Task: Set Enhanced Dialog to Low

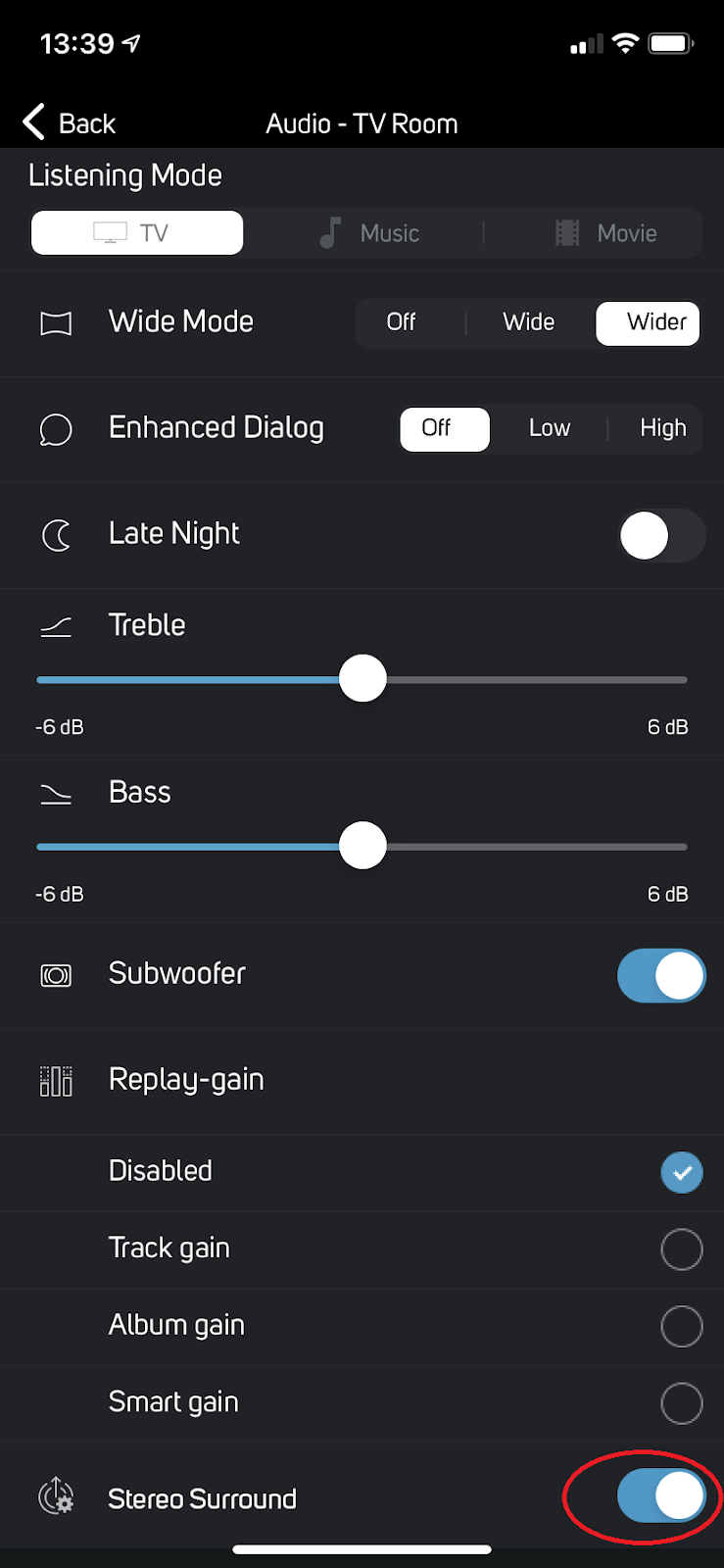Action: 550,428
